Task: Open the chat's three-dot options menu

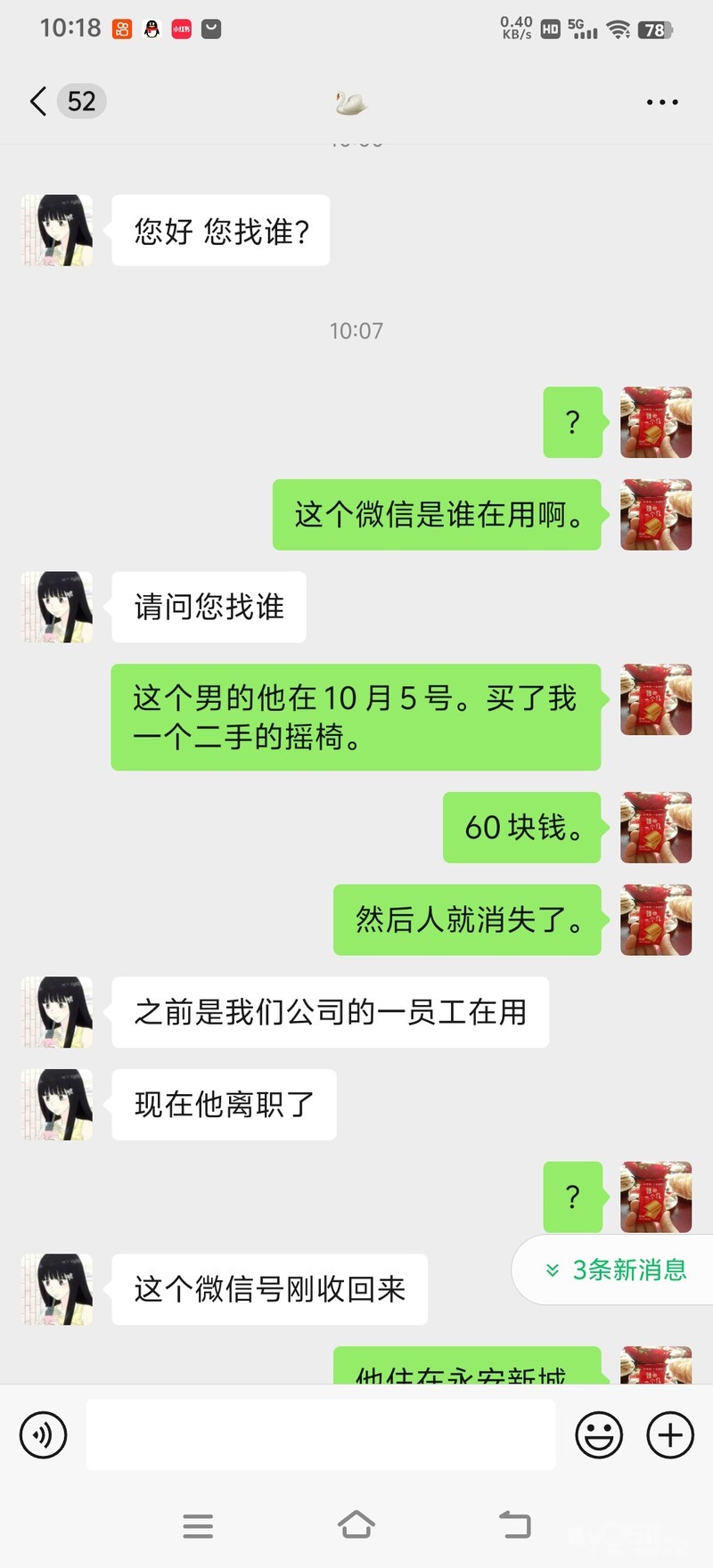Action: coord(661,102)
